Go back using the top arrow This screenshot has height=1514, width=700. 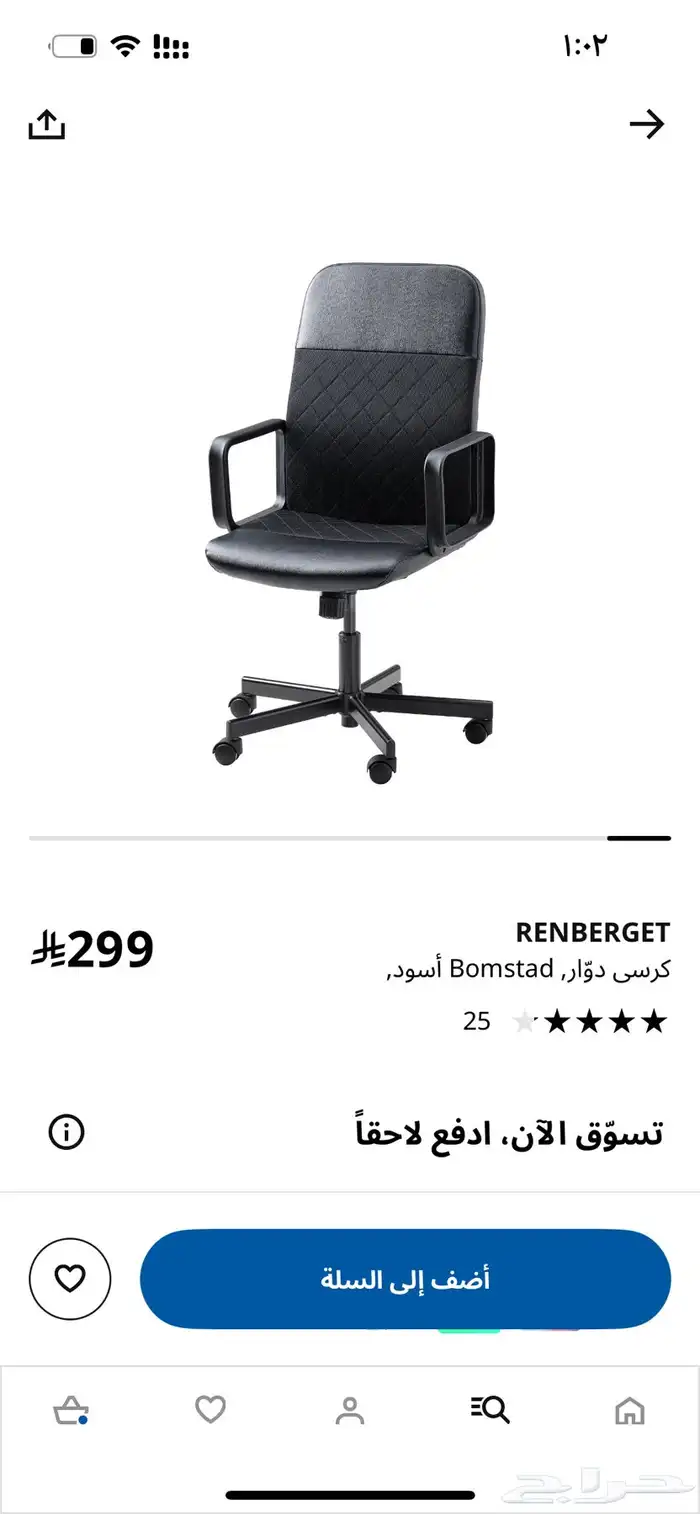(646, 125)
